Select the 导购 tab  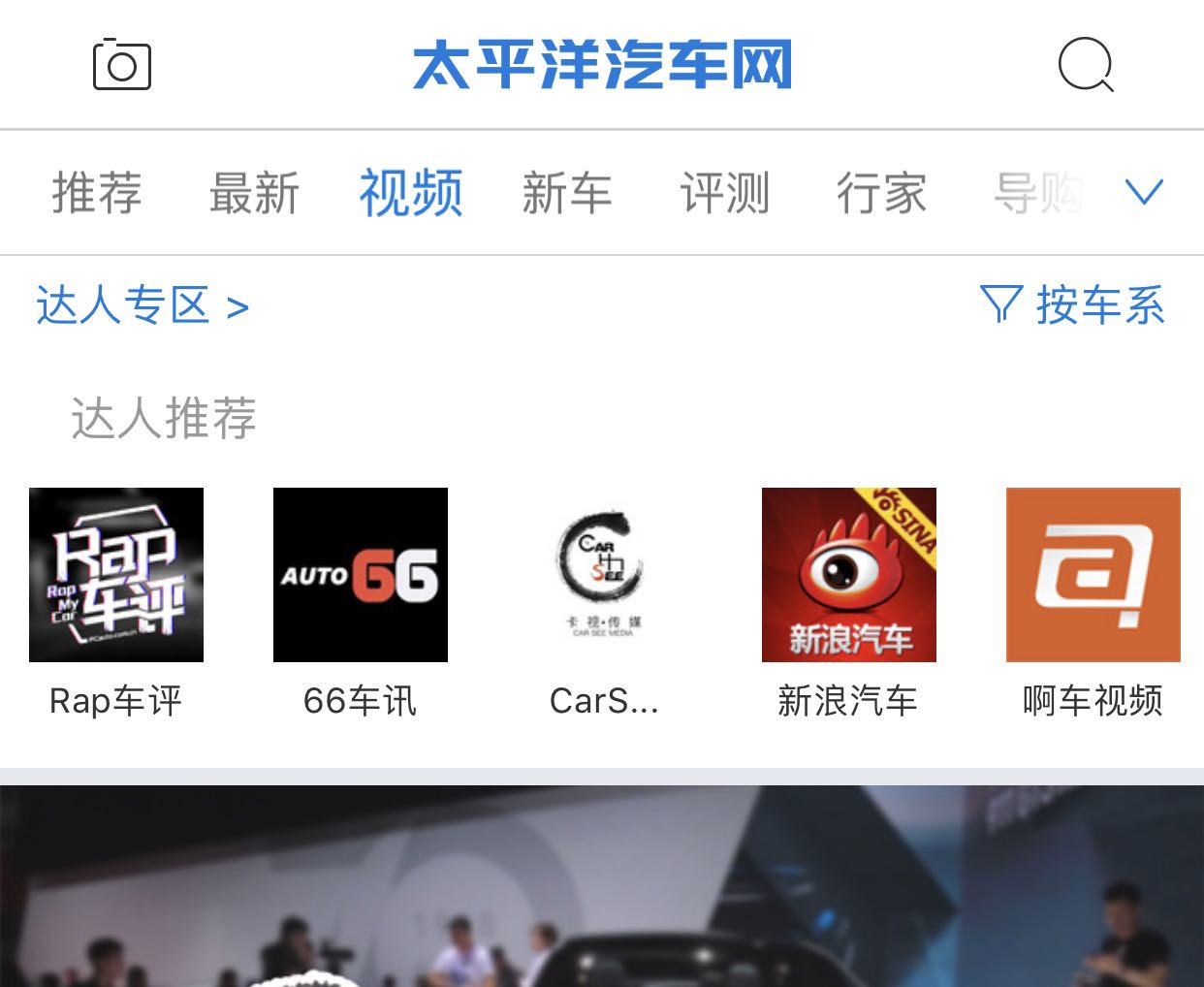coord(1036,192)
